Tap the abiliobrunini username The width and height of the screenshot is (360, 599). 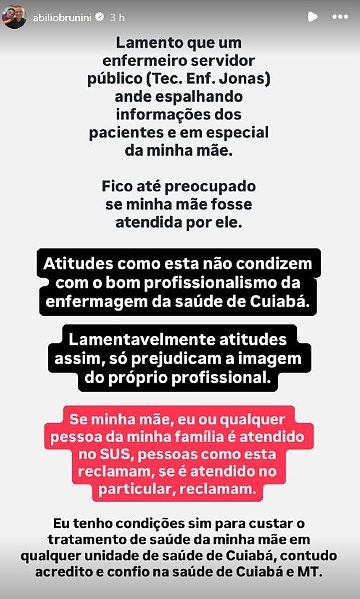tap(62, 17)
